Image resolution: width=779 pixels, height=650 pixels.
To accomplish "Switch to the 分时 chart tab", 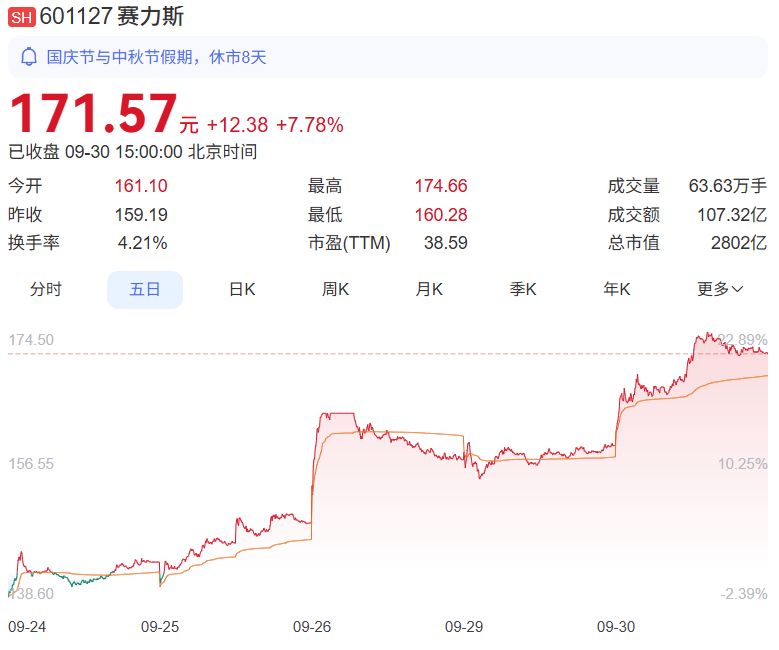I will coord(46,290).
